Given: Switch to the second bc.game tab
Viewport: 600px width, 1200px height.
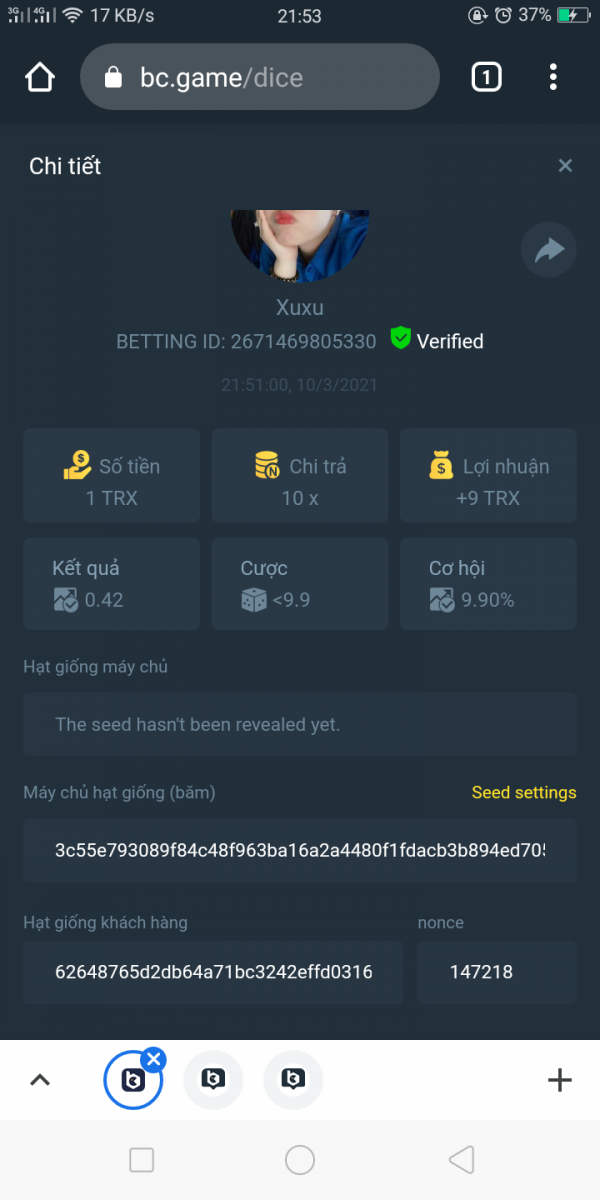Looking at the screenshot, I should coord(213,1080).
